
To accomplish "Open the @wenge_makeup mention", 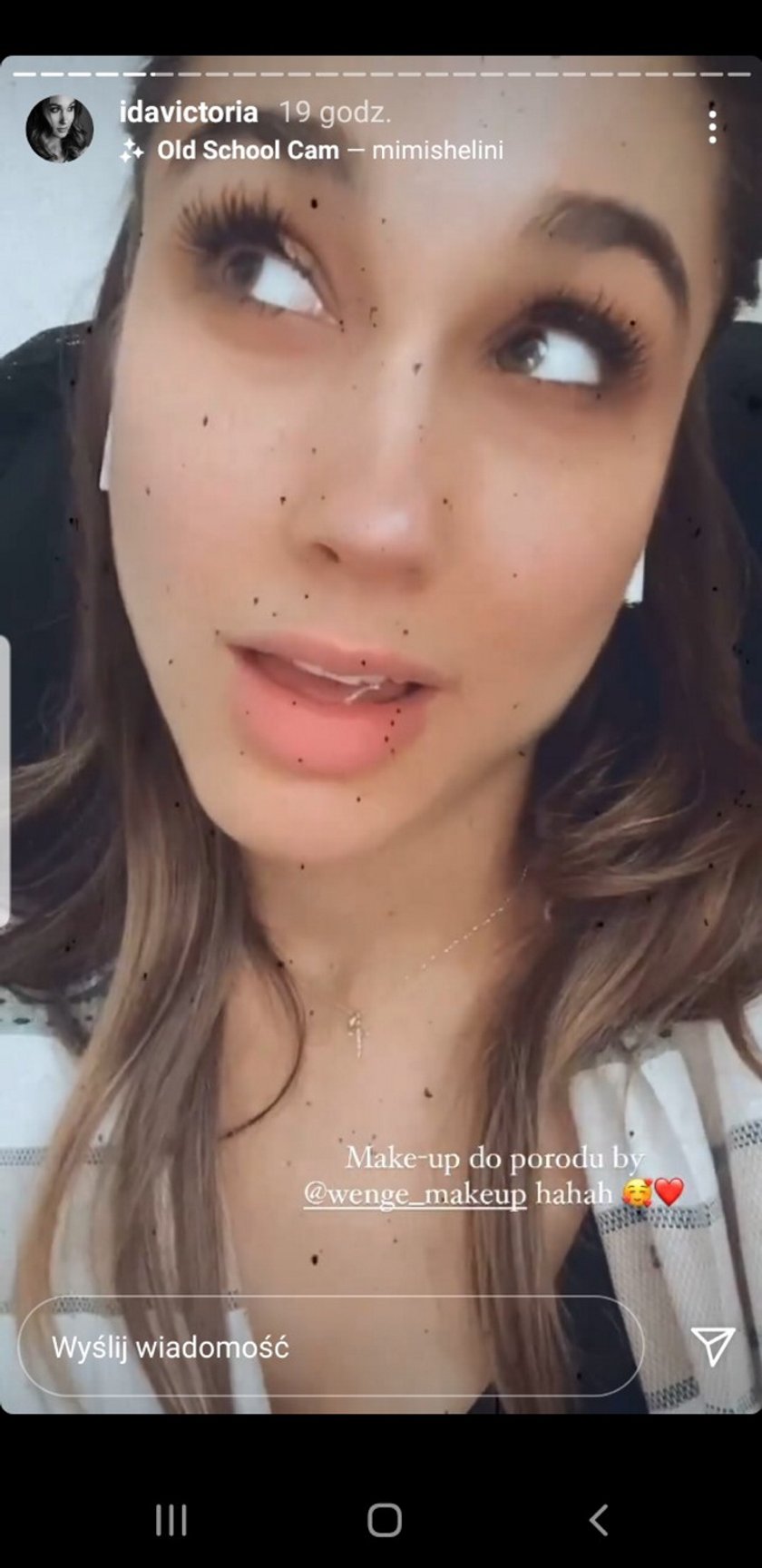I will (415, 1192).
